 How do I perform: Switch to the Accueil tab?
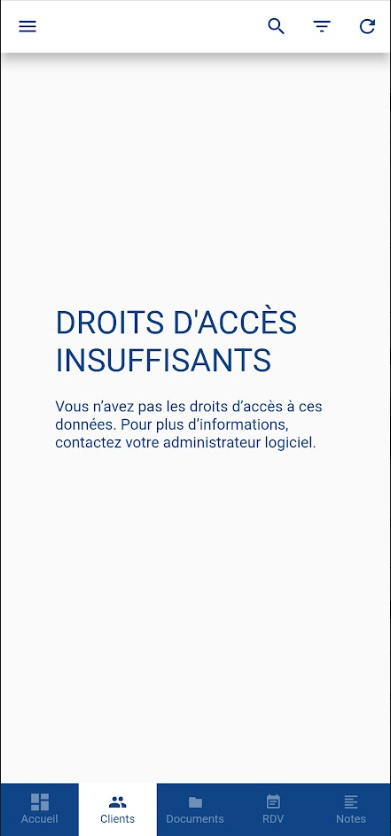(x=39, y=809)
